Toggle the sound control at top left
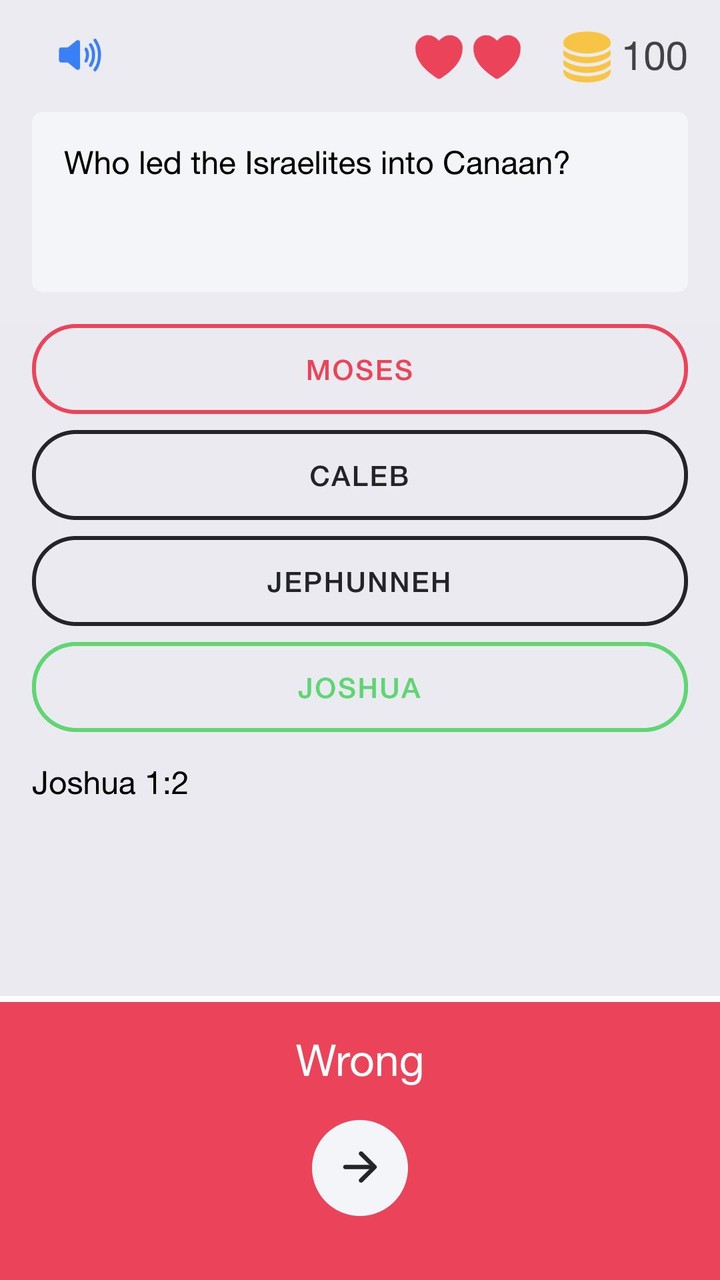 (80, 56)
